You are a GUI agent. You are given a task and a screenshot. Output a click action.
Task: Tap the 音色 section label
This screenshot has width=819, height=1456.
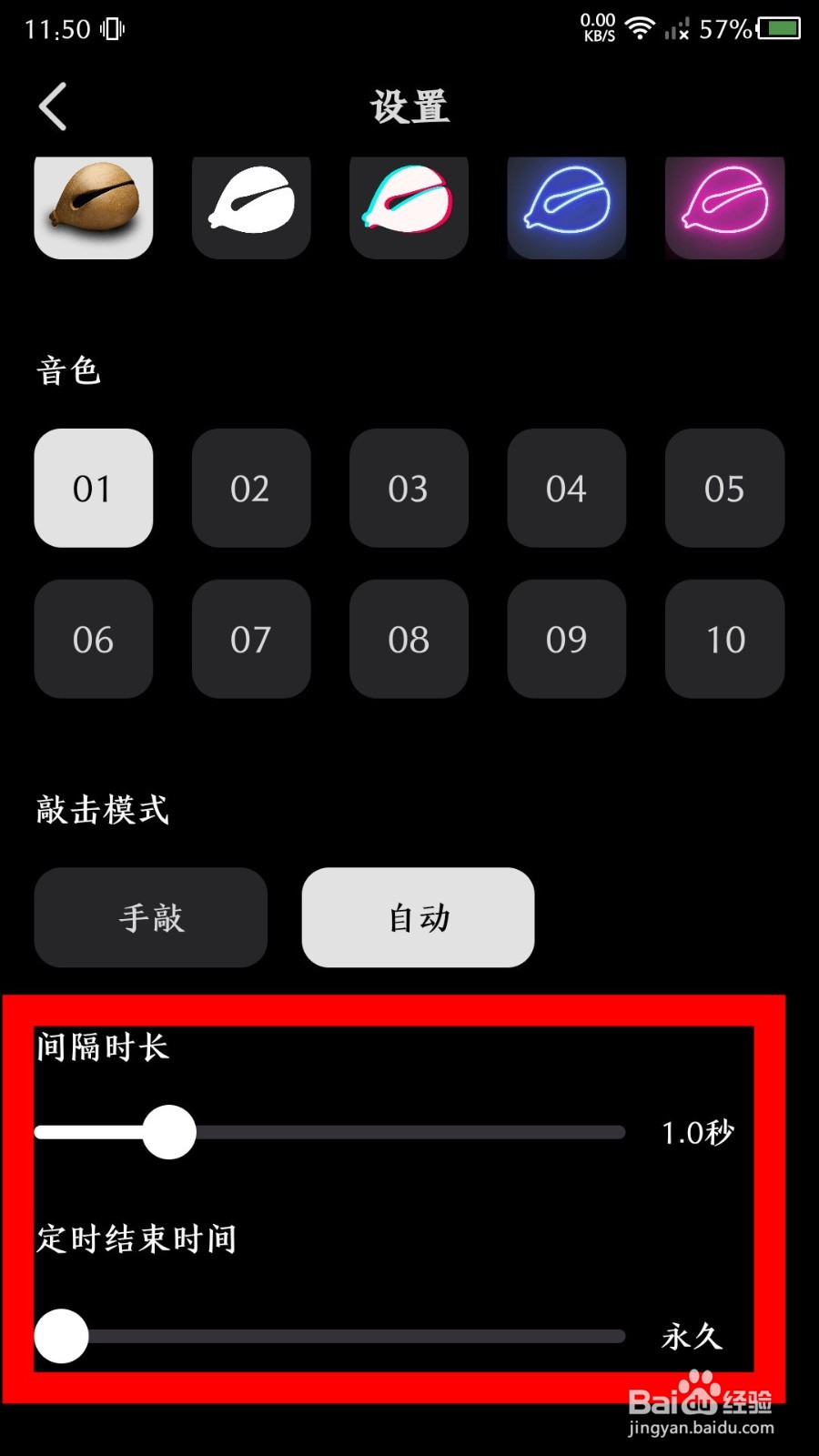tap(68, 370)
